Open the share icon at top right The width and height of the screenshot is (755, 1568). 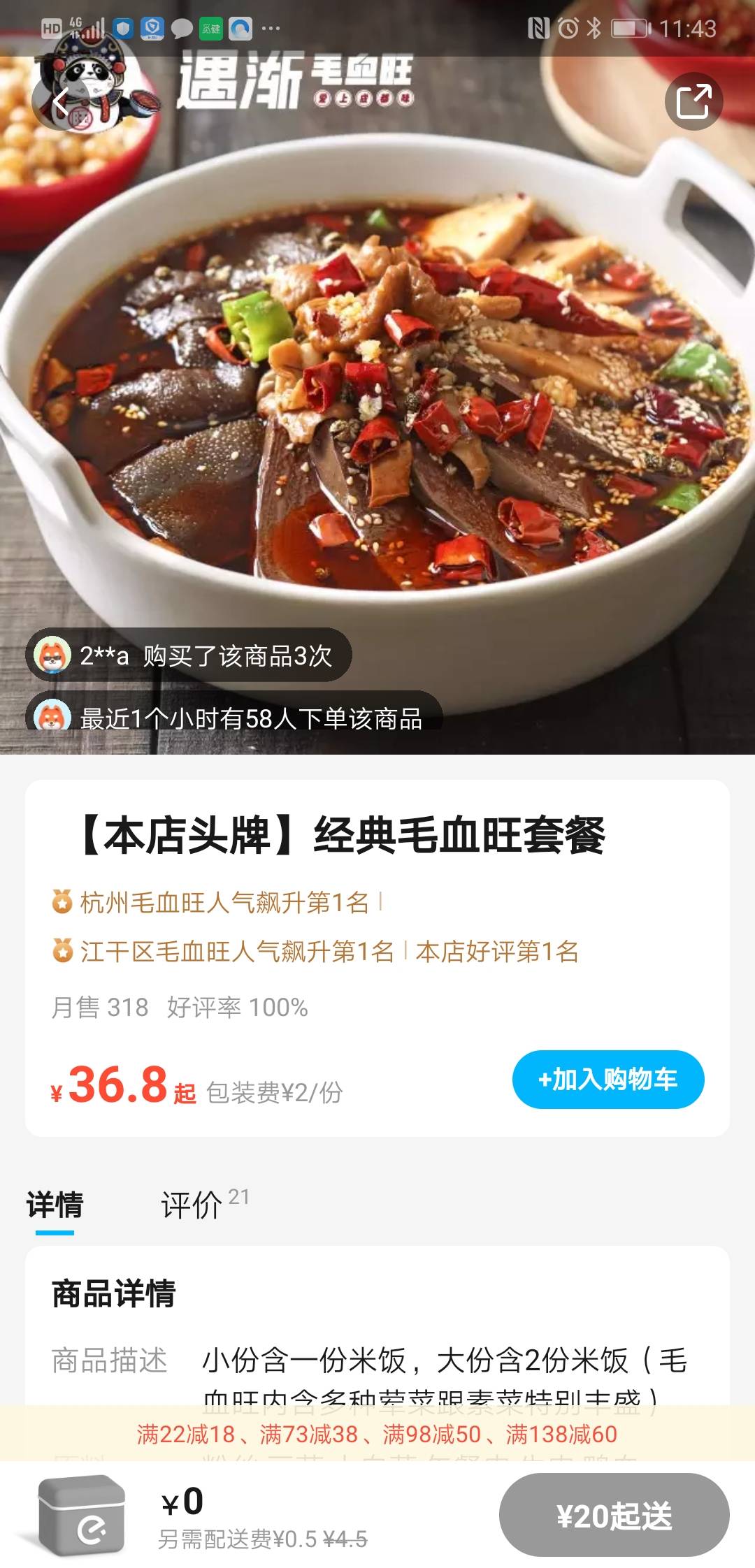tap(694, 101)
